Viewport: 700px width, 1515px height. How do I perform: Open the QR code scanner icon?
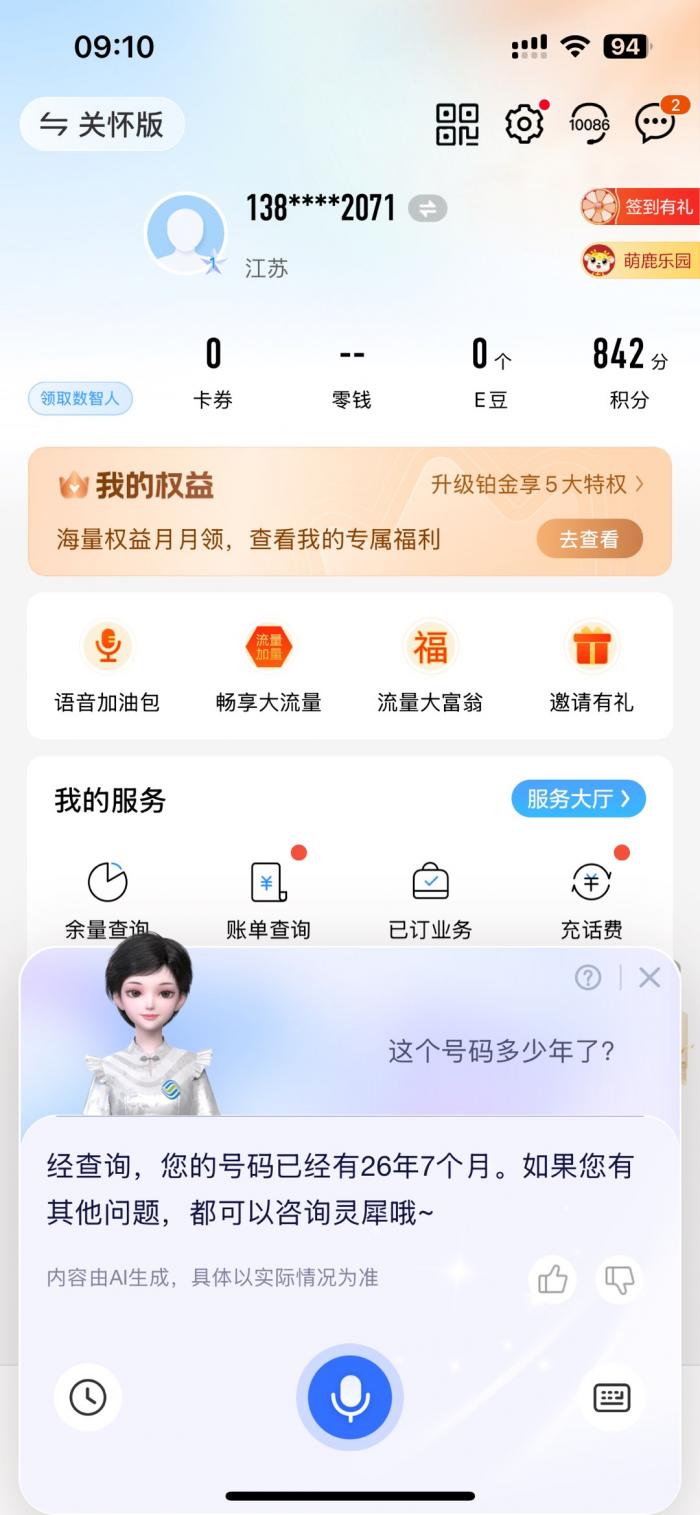457,124
